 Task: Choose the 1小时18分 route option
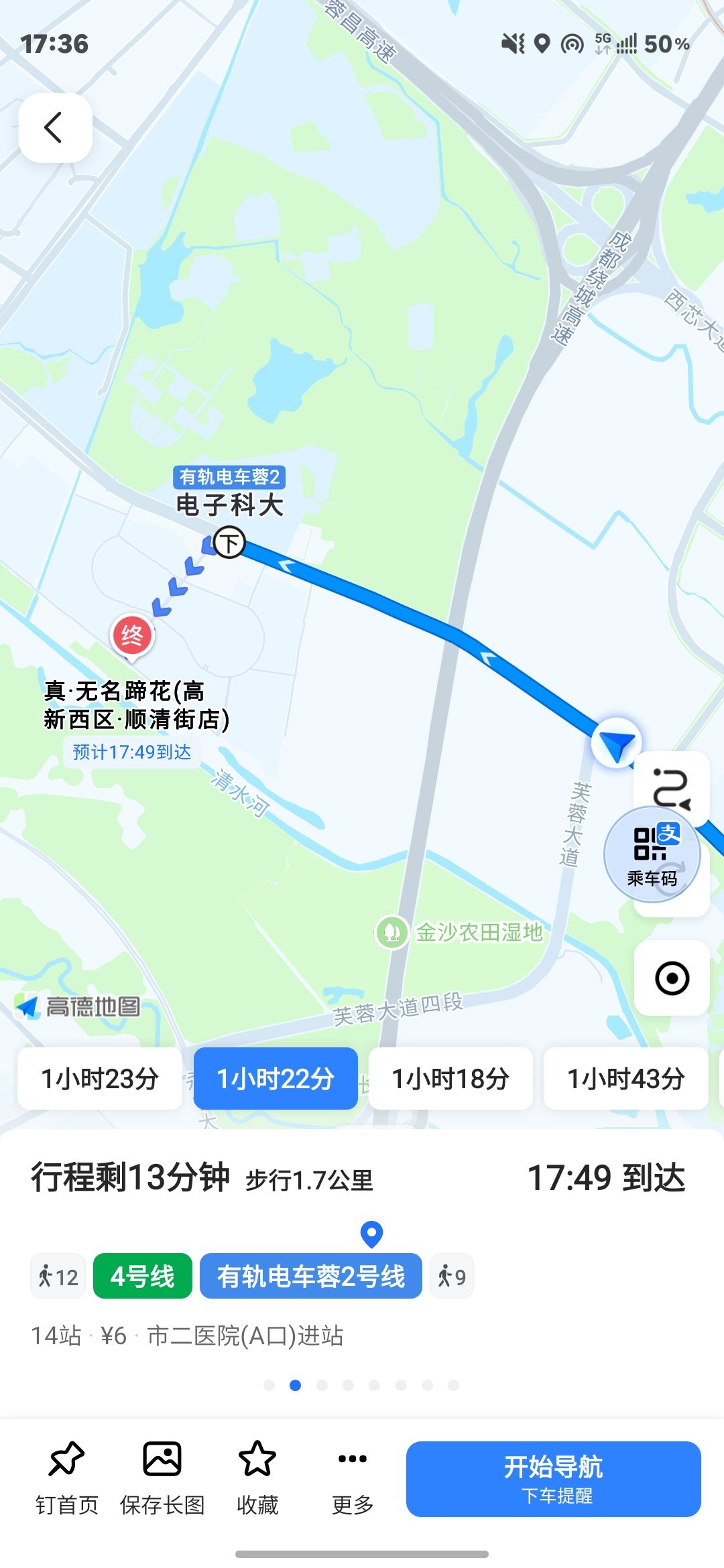coord(450,1078)
